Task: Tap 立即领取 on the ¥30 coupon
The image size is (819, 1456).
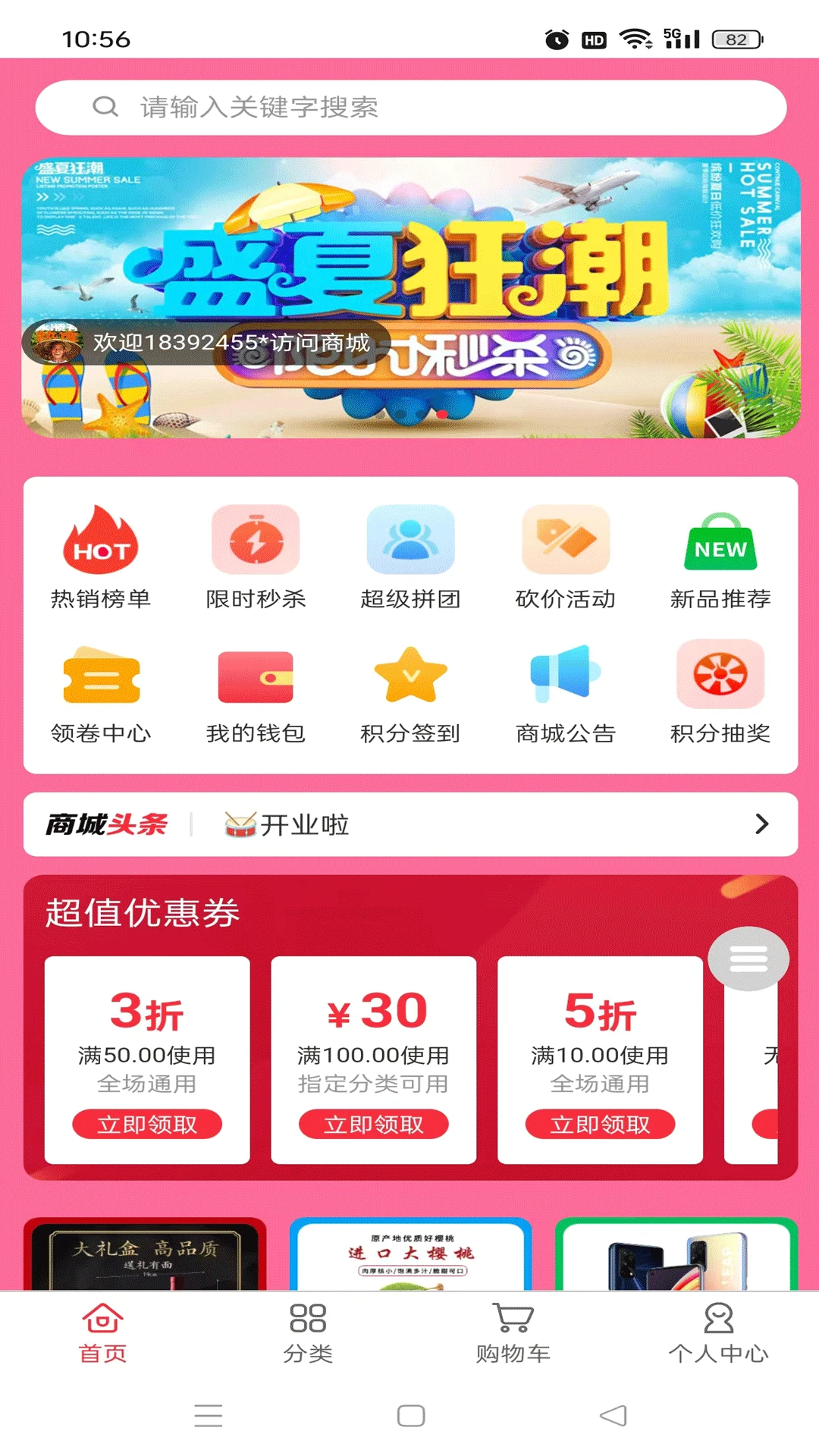Action: pos(374,1125)
